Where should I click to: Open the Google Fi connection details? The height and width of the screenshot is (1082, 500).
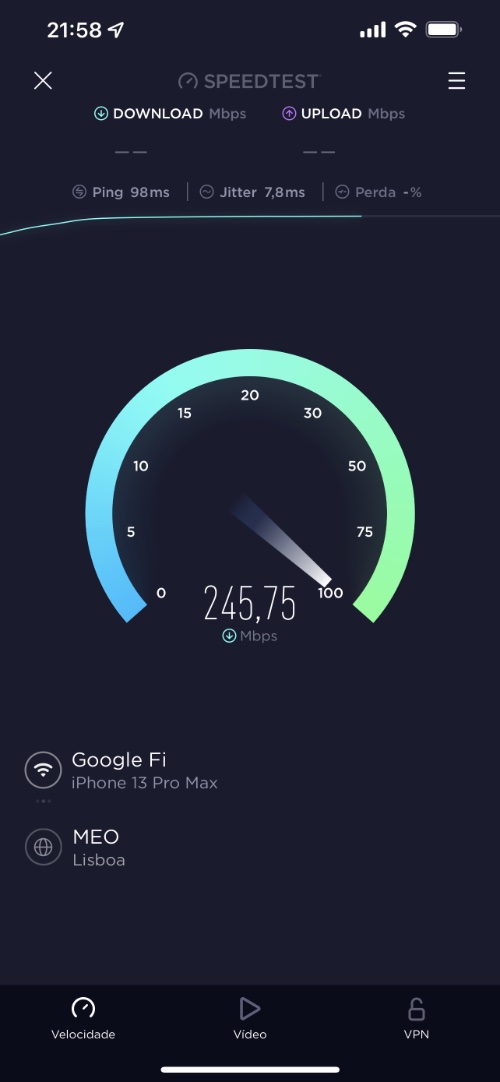click(x=121, y=770)
